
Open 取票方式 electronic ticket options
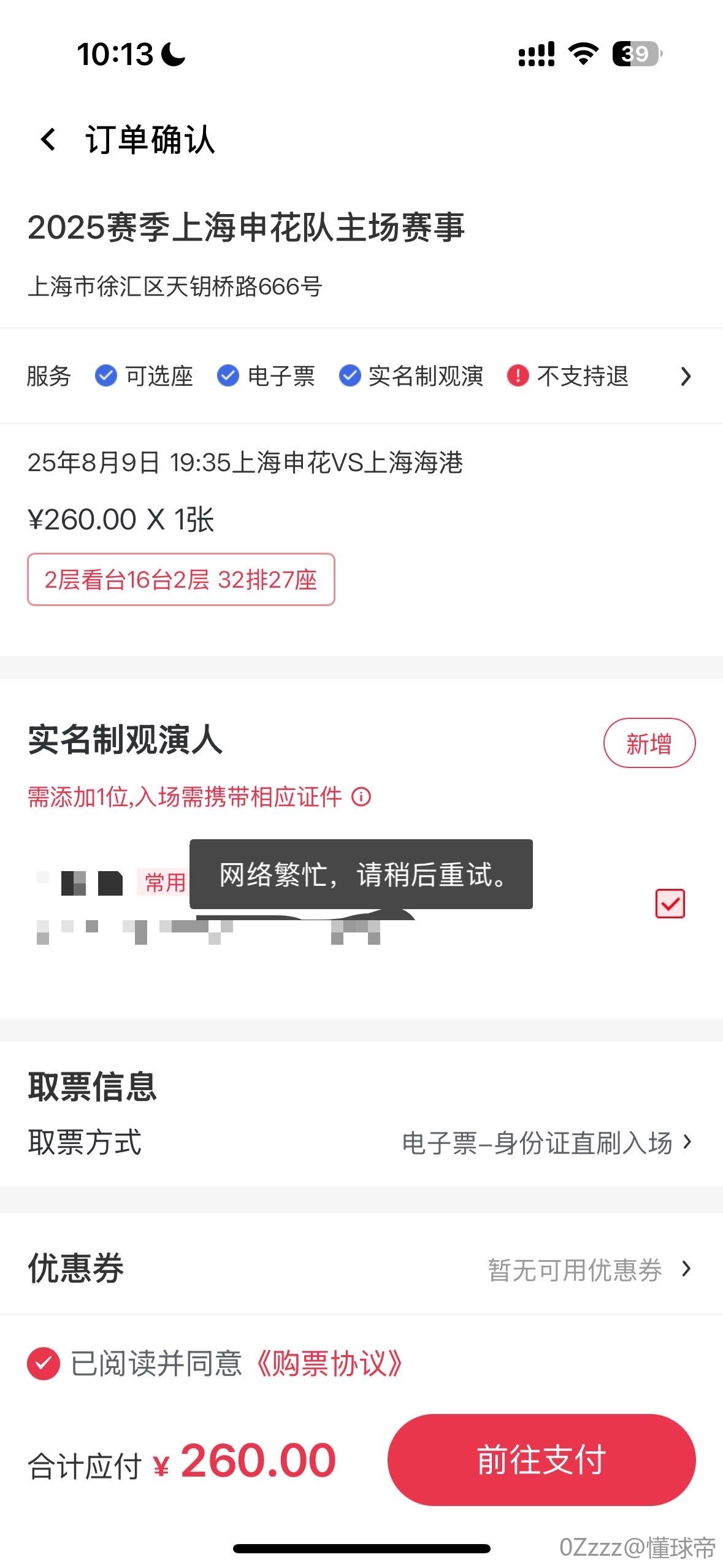click(x=361, y=1143)
